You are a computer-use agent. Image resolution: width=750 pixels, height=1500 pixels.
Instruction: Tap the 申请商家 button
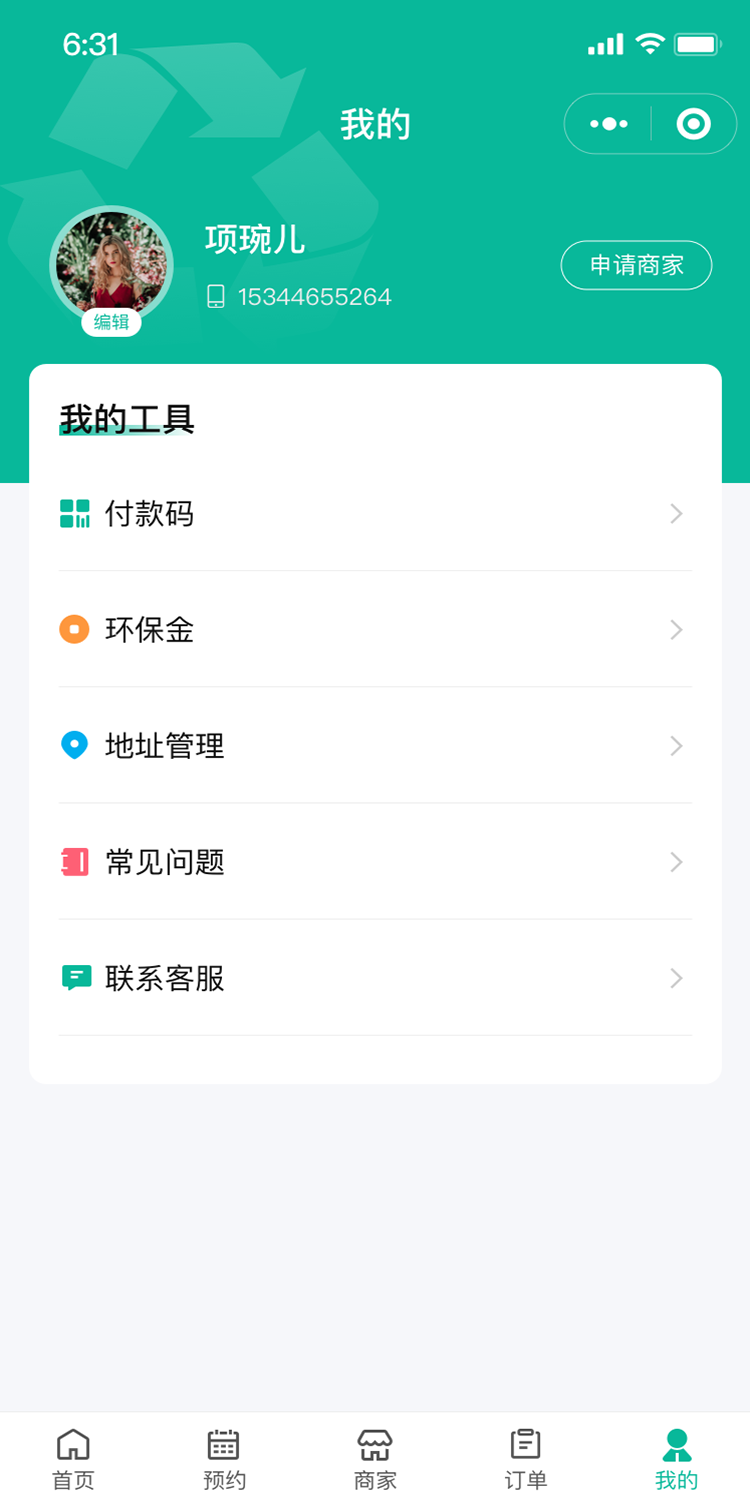pos(636,265)
